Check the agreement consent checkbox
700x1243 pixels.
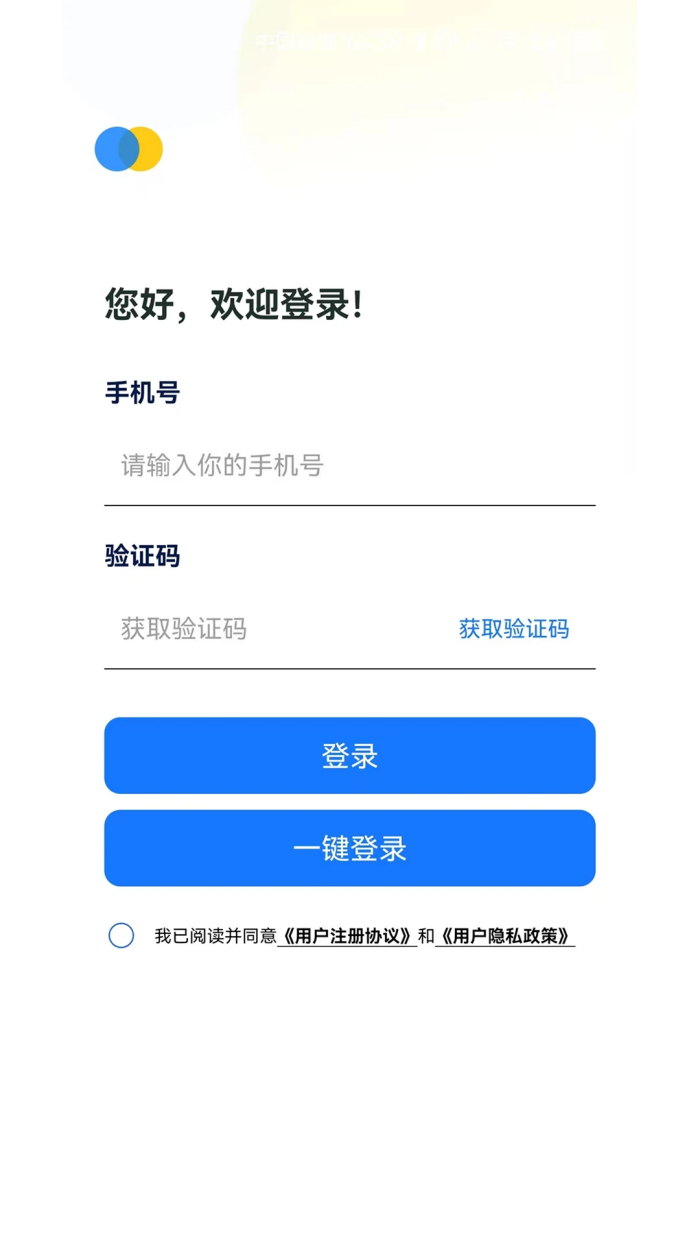pos(121,936)
